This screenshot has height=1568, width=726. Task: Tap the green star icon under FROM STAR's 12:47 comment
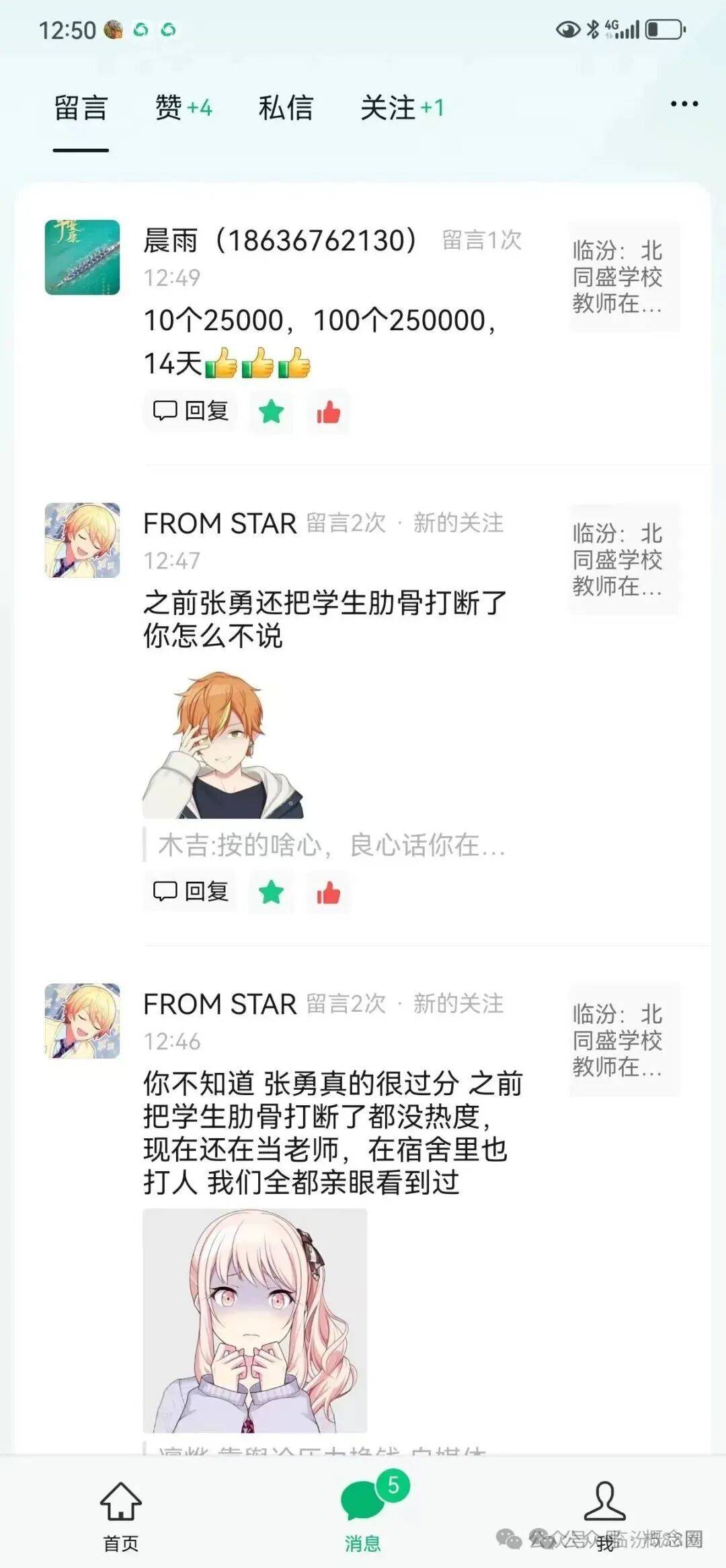(x=272, y=893)
